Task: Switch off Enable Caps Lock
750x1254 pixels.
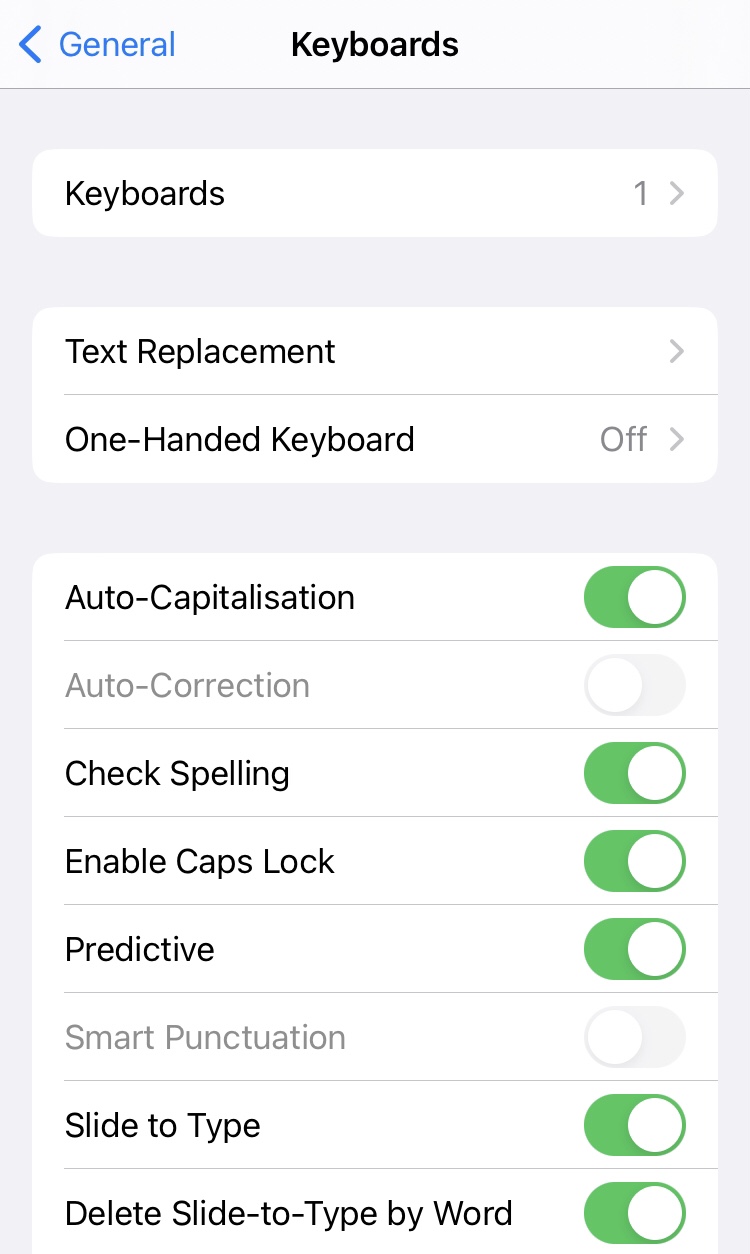Action: (x=635, y=861)
